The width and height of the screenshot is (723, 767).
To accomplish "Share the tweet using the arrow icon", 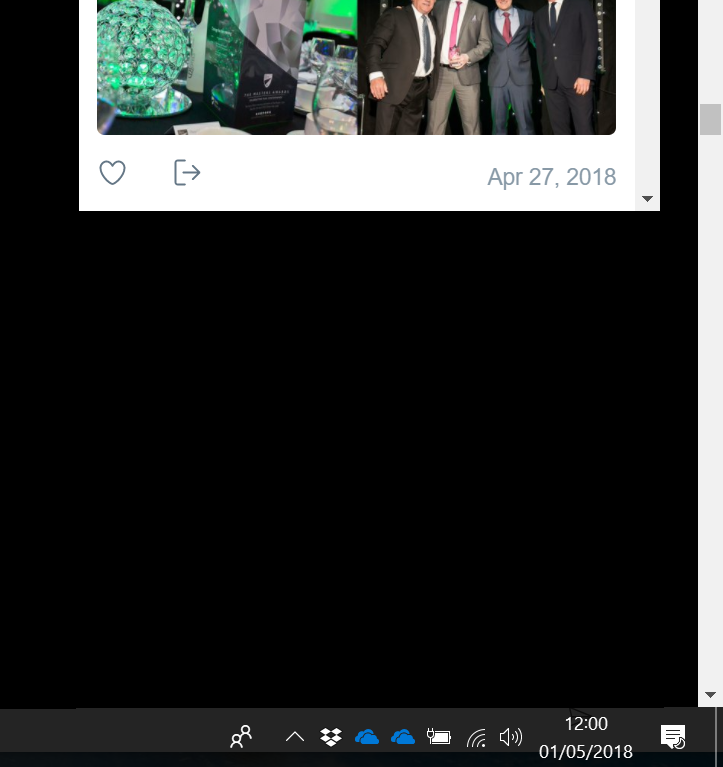I will click(187, 172).
